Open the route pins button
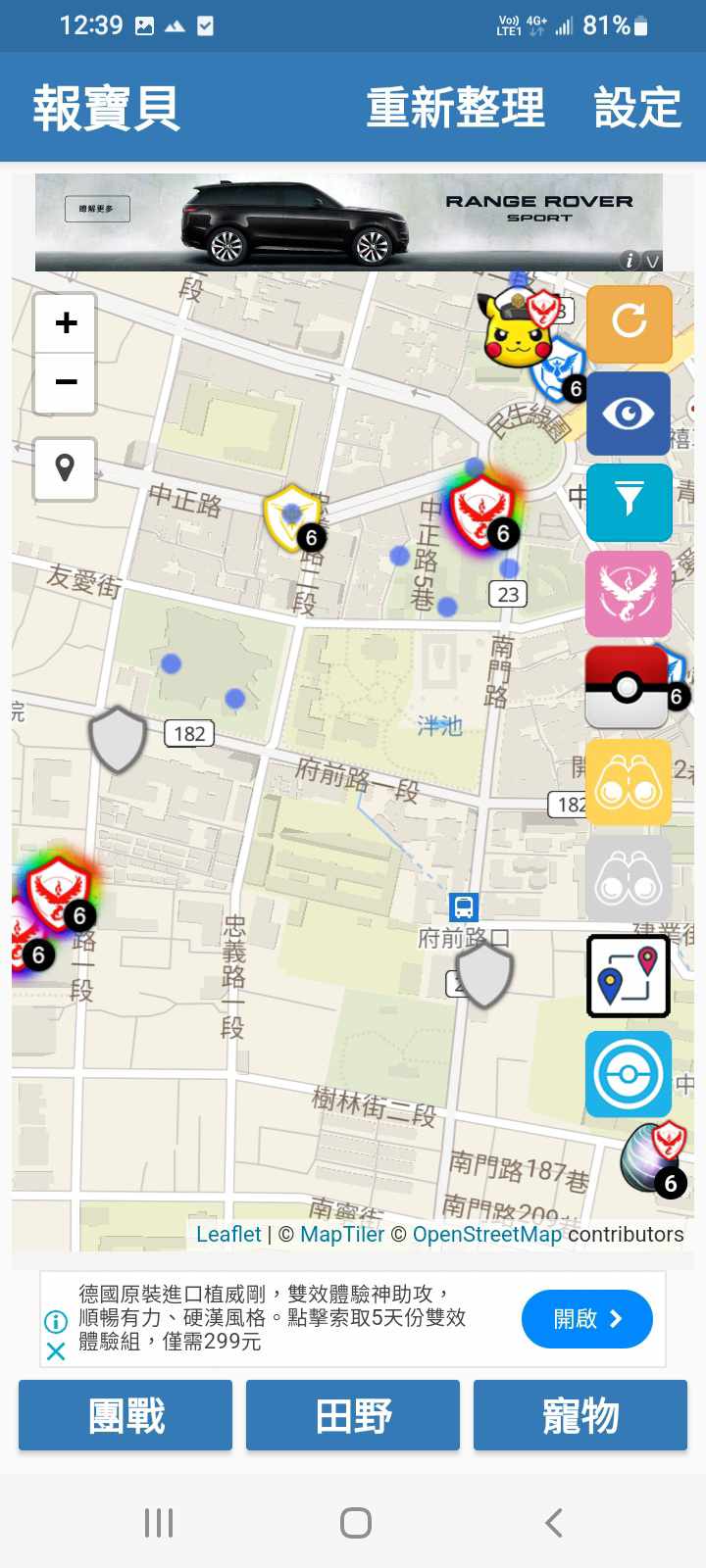 629,975
